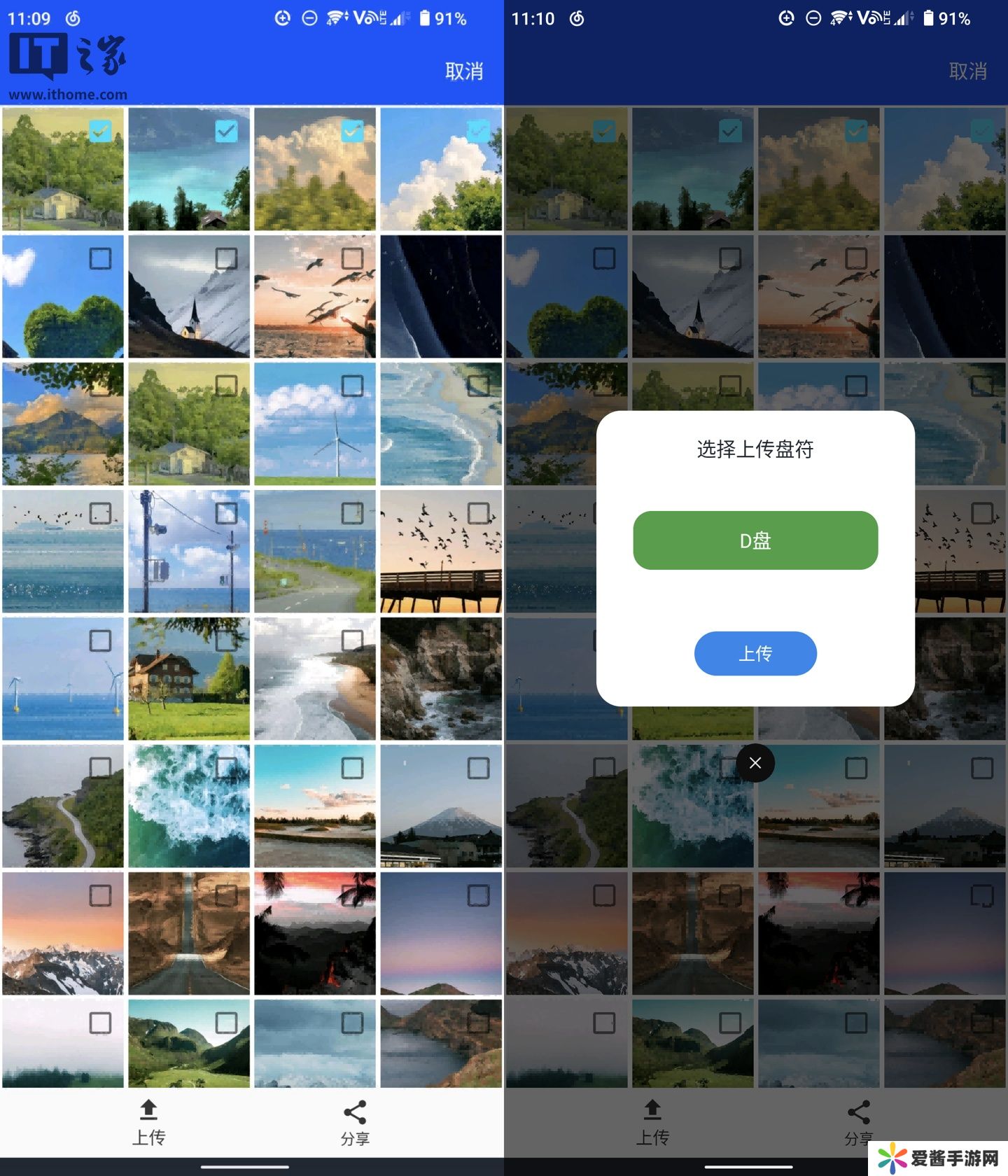1008x1176 pixels.
Task: Select D盘 as the upload drive
Action: [755, 540]
